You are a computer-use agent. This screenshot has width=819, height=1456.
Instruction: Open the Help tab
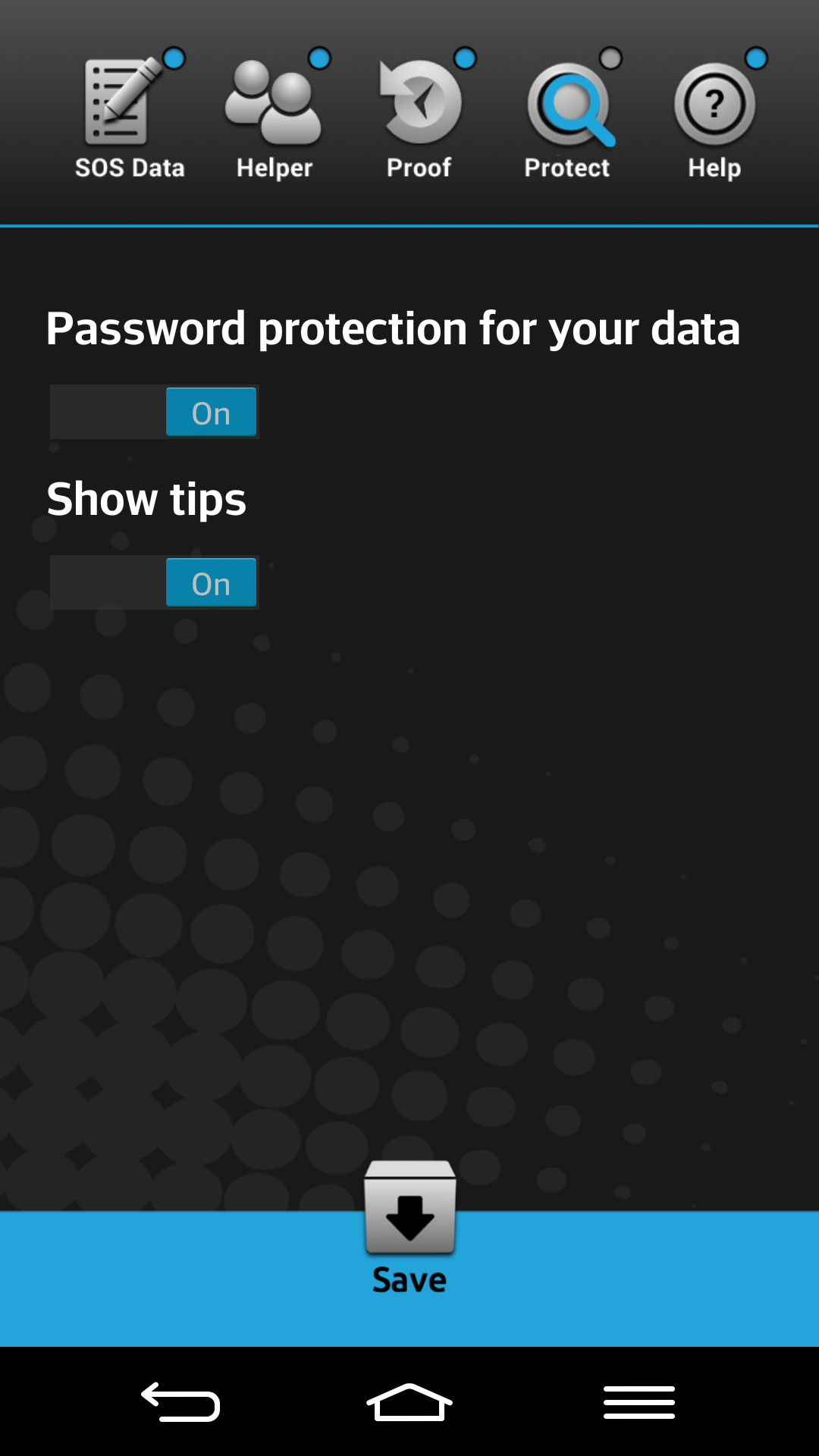(x=714, y=118)
